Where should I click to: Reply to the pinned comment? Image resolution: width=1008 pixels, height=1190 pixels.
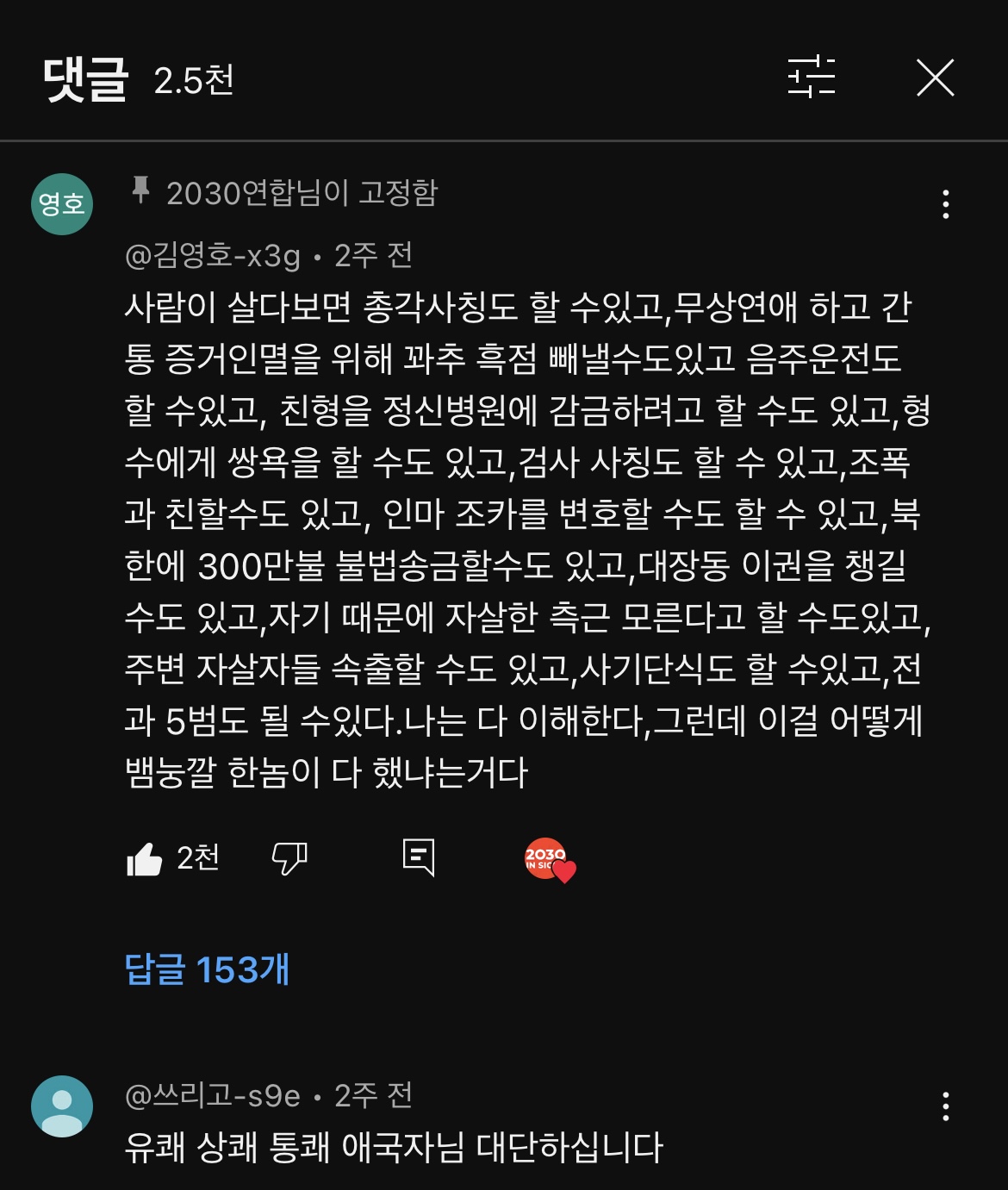[419, 858]
